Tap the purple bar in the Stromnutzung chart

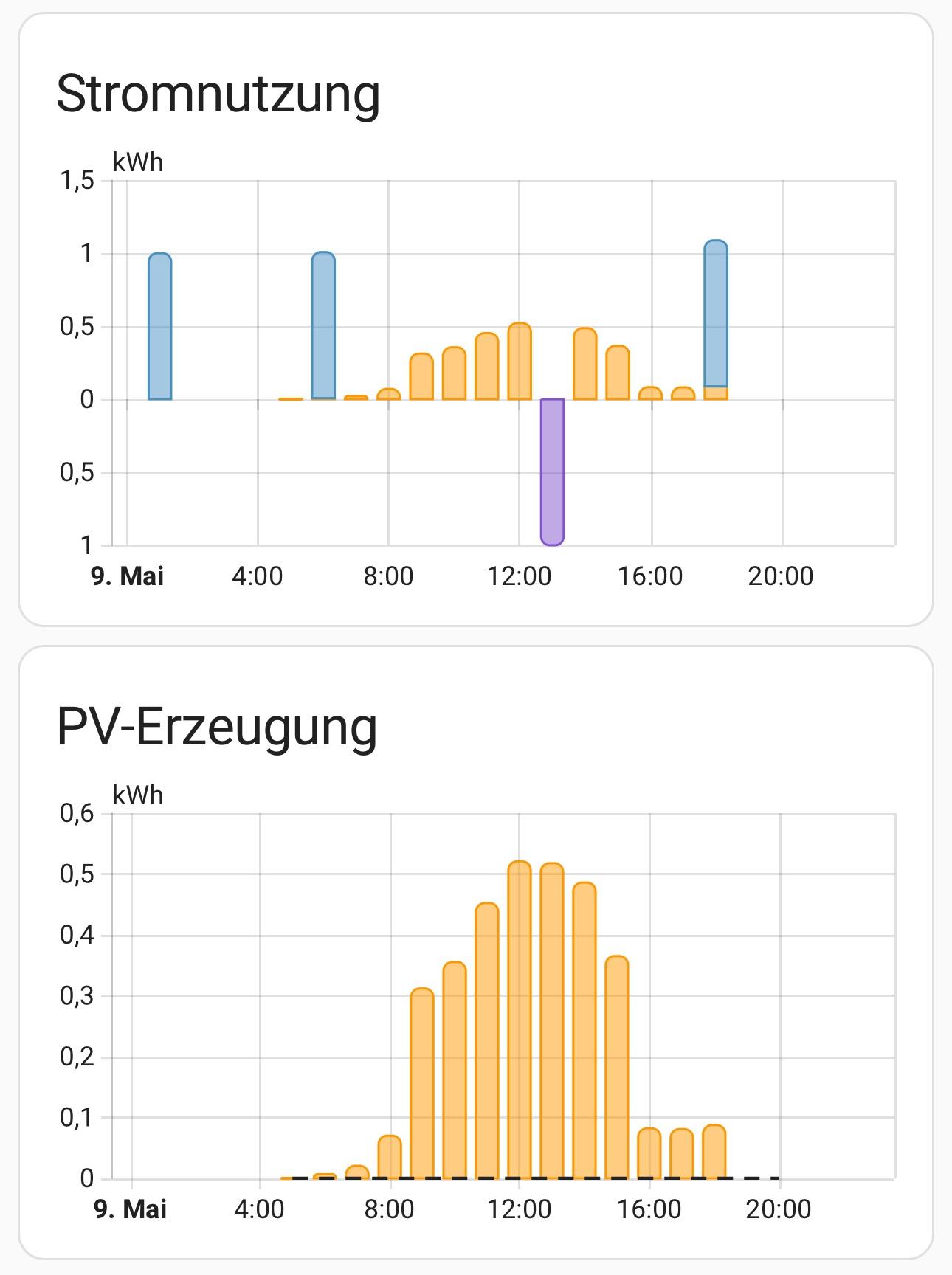point(552,471)
